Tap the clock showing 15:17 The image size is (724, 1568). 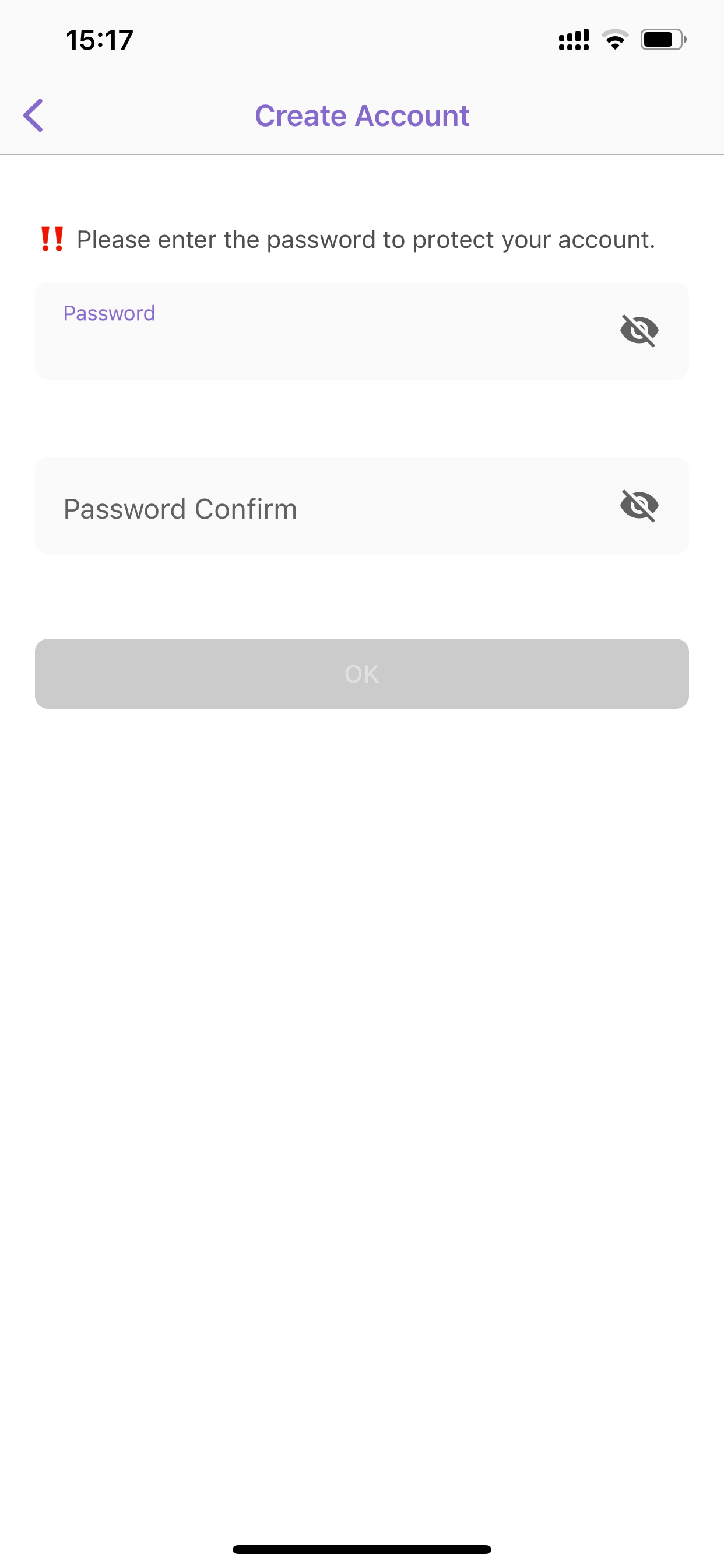(x=99, y=39)
